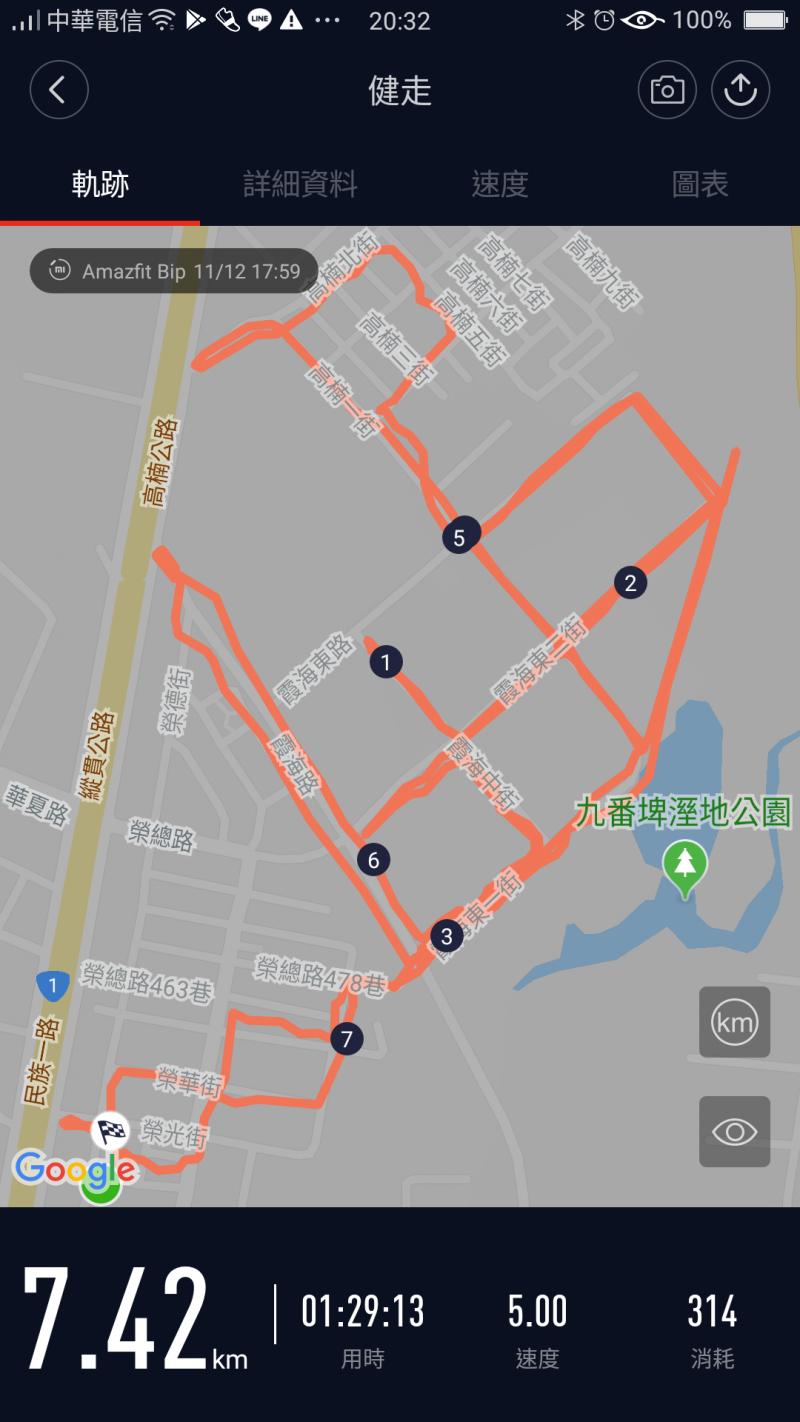Image resolution: width=800 pixels, height=1422 pixels.
Task: Select the 軌跡 tab
Action: pyautogui.click(x=100, y=184)
